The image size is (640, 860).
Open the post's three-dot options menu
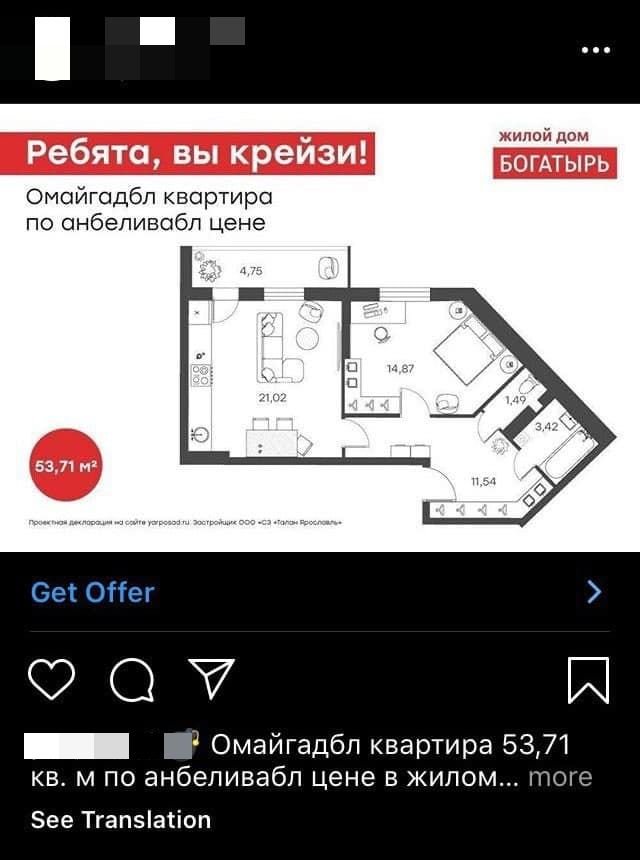coord(595,50)
